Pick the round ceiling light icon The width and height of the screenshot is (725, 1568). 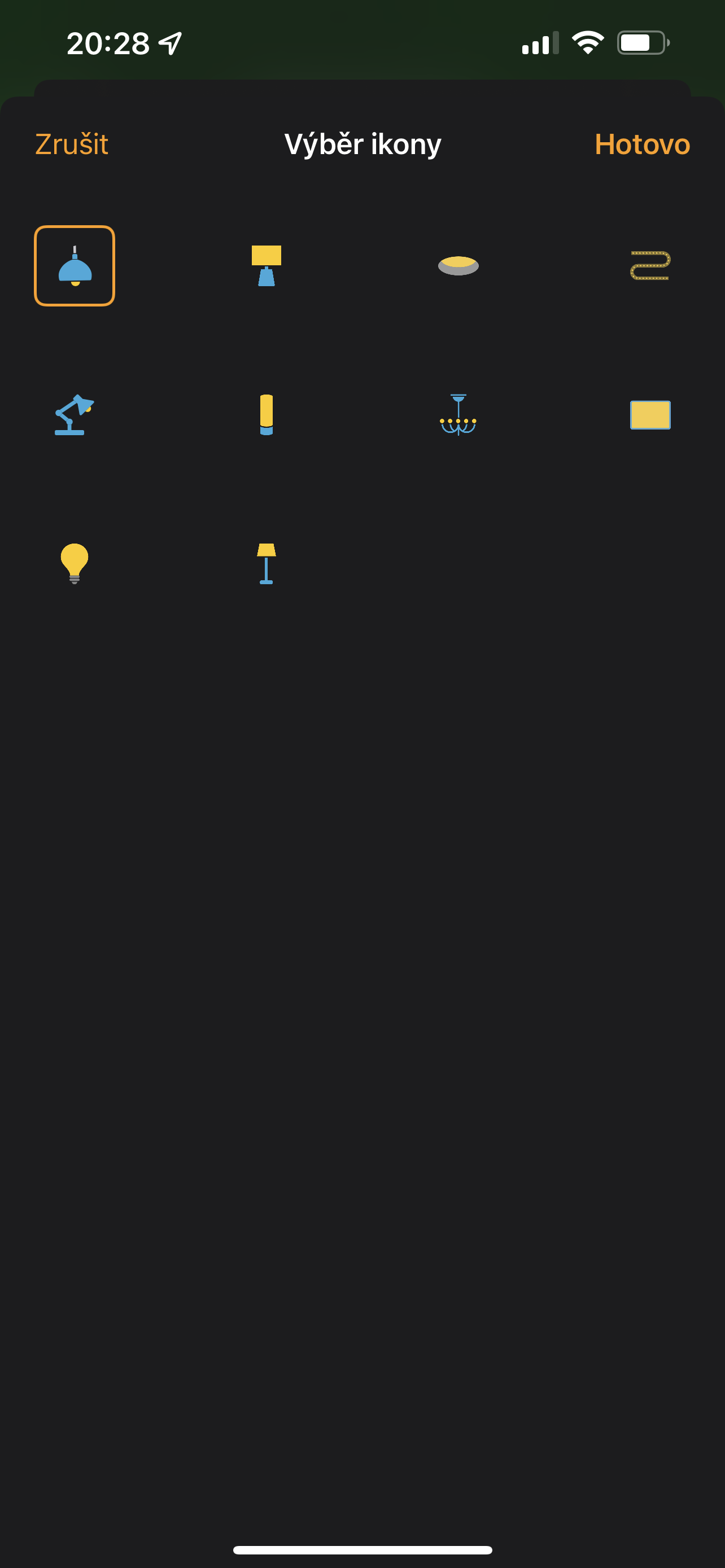point(458,265)
